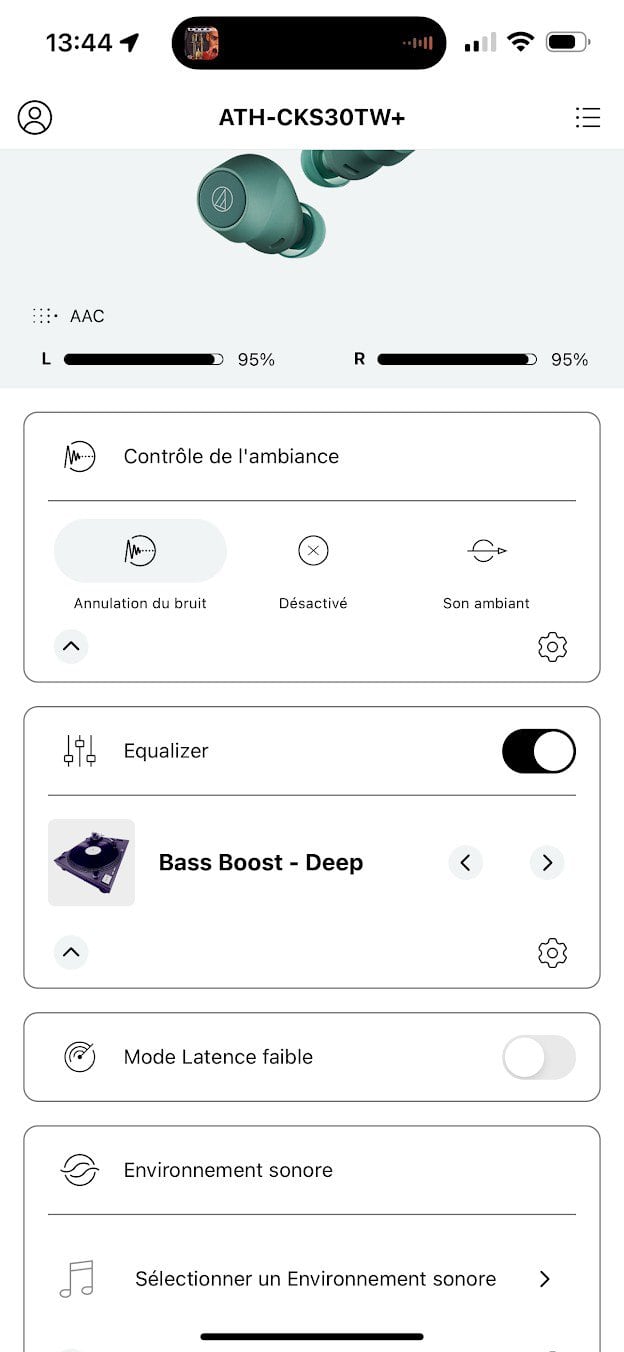Go to the next equalizer preset
The height and width of the screenshot is (1352, 624).
[x=546, y=862]
